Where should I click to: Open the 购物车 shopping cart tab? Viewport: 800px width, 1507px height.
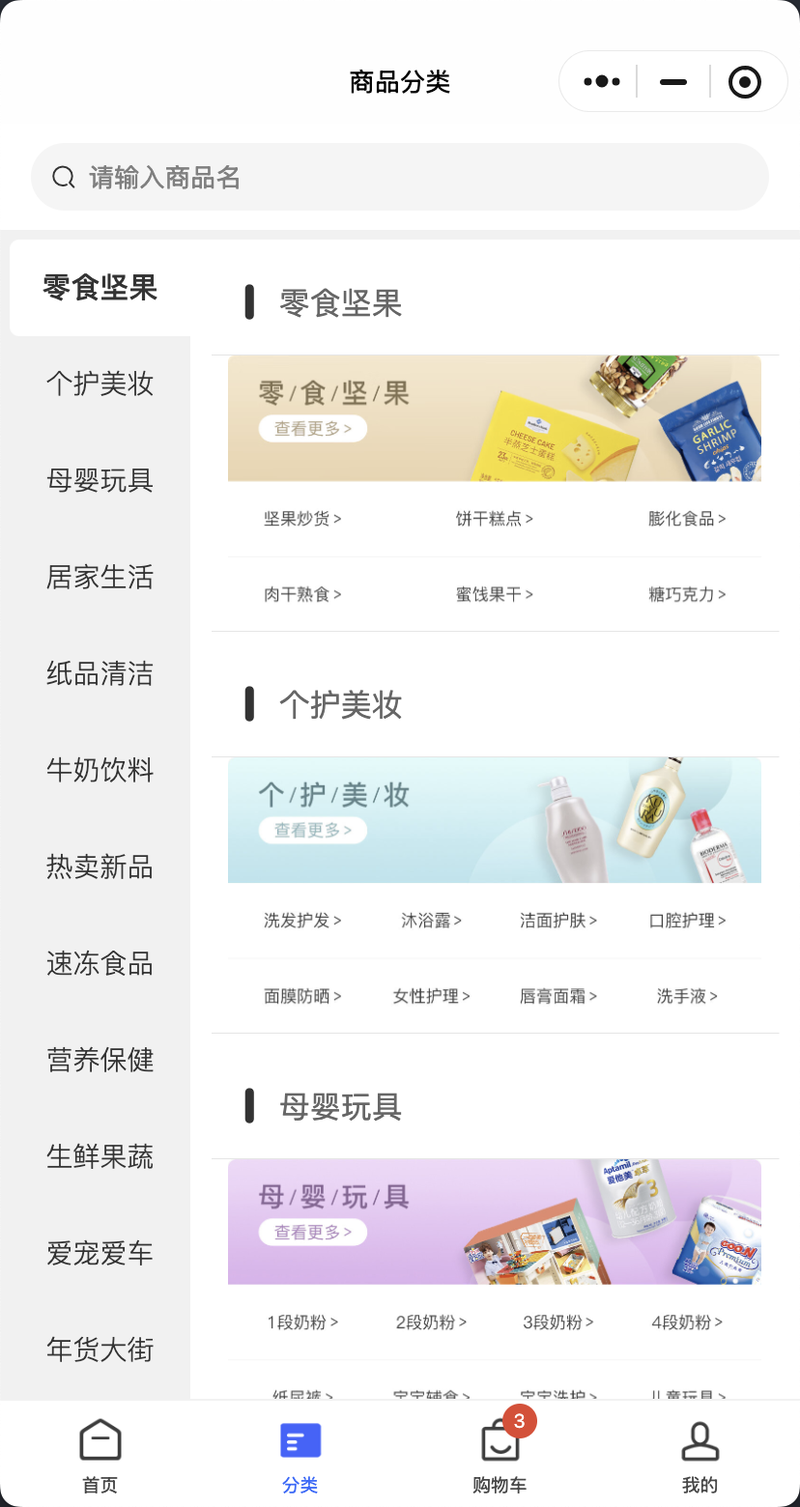pos(500,1456)
